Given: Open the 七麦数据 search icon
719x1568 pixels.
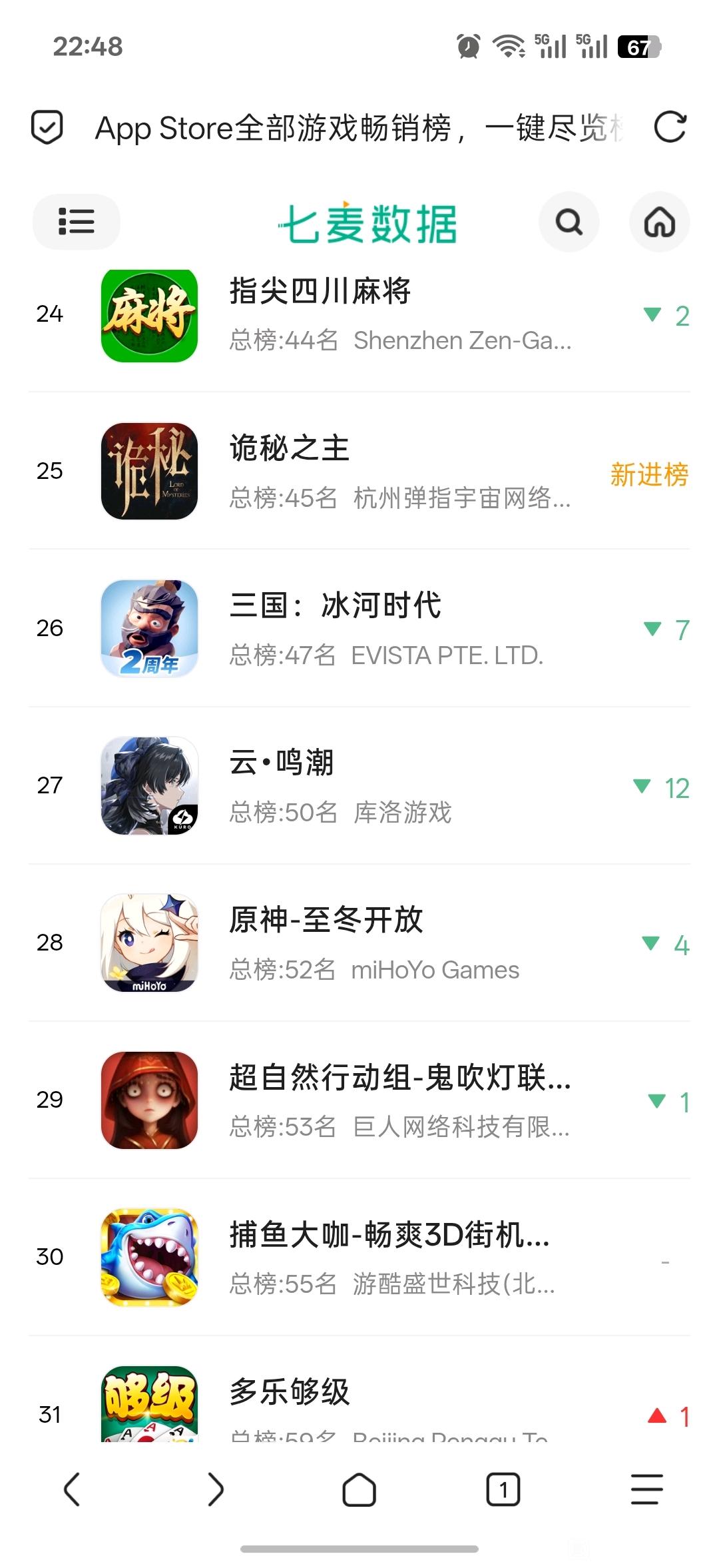Looking at the screenshot, I should coord(569,222).
